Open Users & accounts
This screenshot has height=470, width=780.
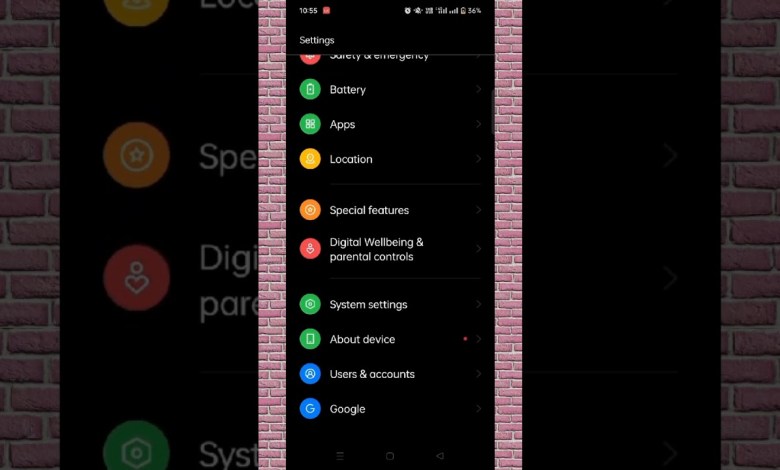(372, 374)
